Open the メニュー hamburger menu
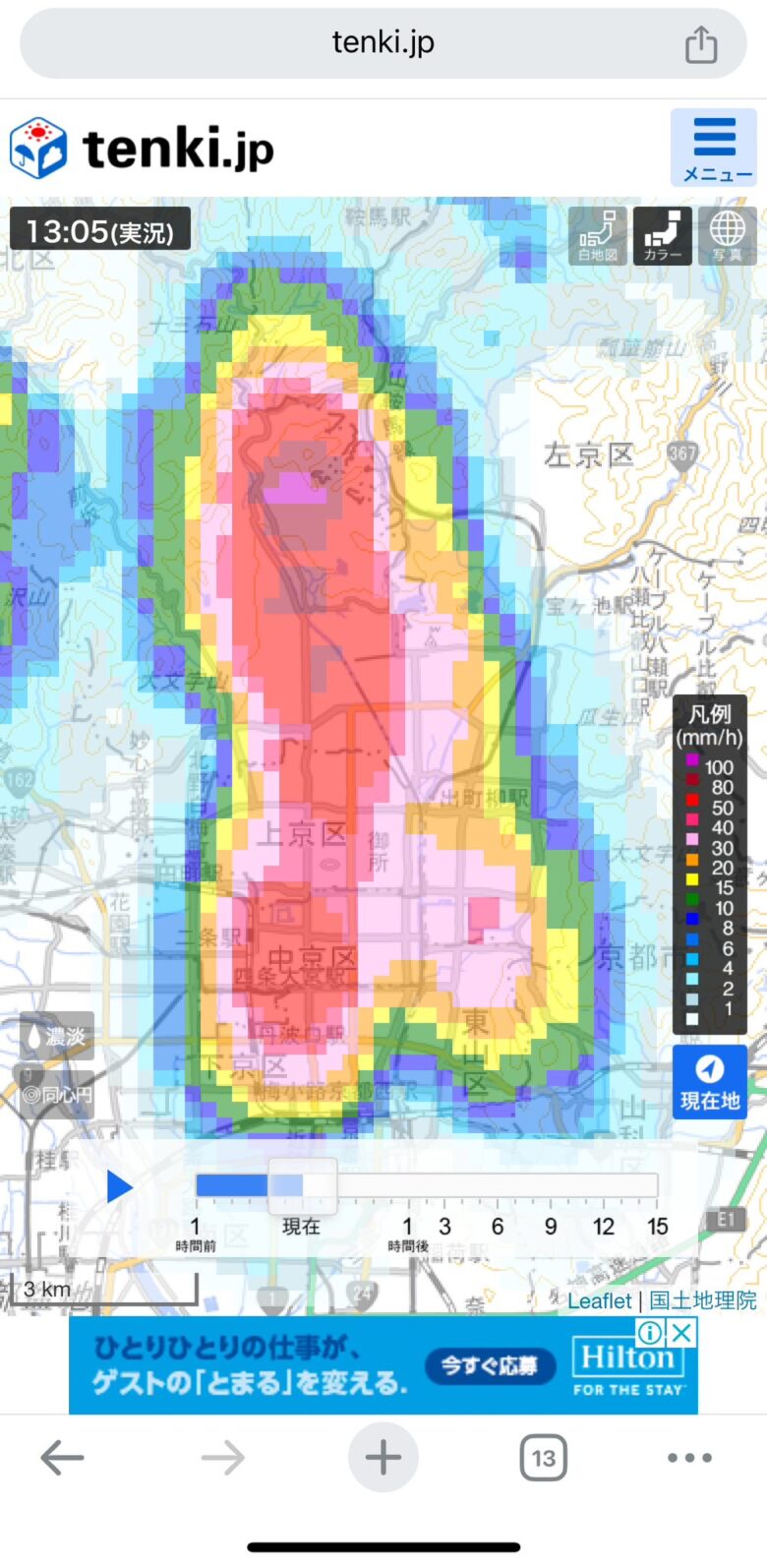The height and width of the screenshot is (1568, 767). (715, 148)
